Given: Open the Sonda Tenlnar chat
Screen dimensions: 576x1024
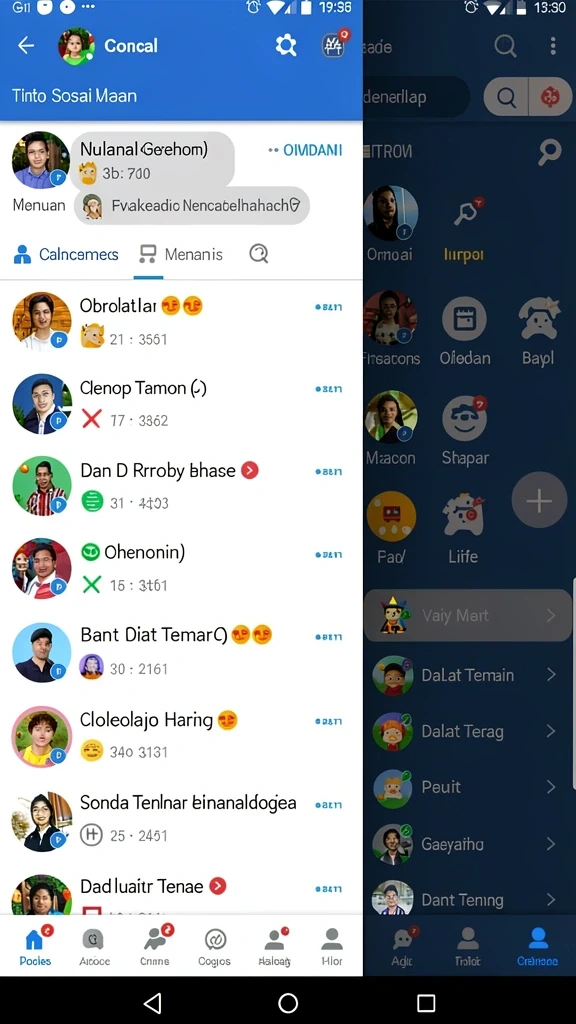Looking at the screenshot, I should click(181, 819).
